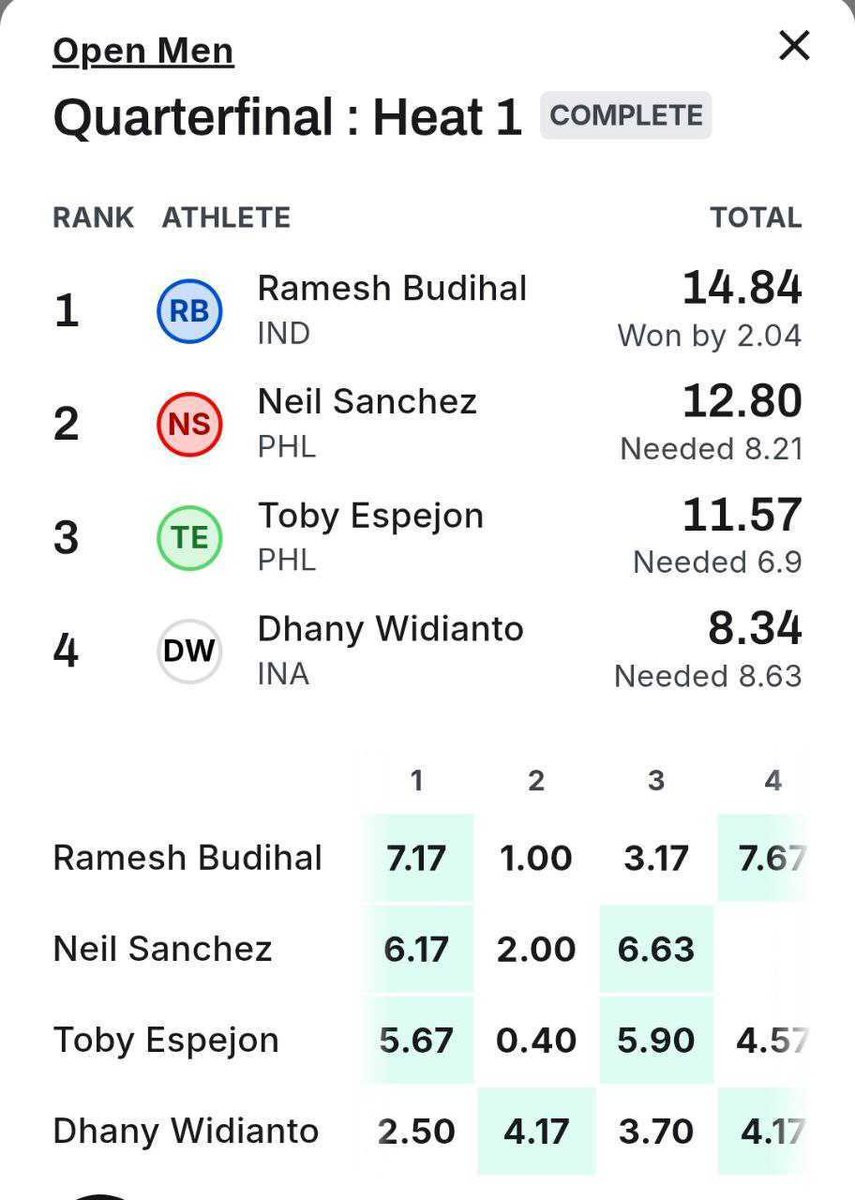Image resolution: width=855 pixels, height=1200 pixels.
Task: Open the Open Men division link
Action: tap(143, 51)
